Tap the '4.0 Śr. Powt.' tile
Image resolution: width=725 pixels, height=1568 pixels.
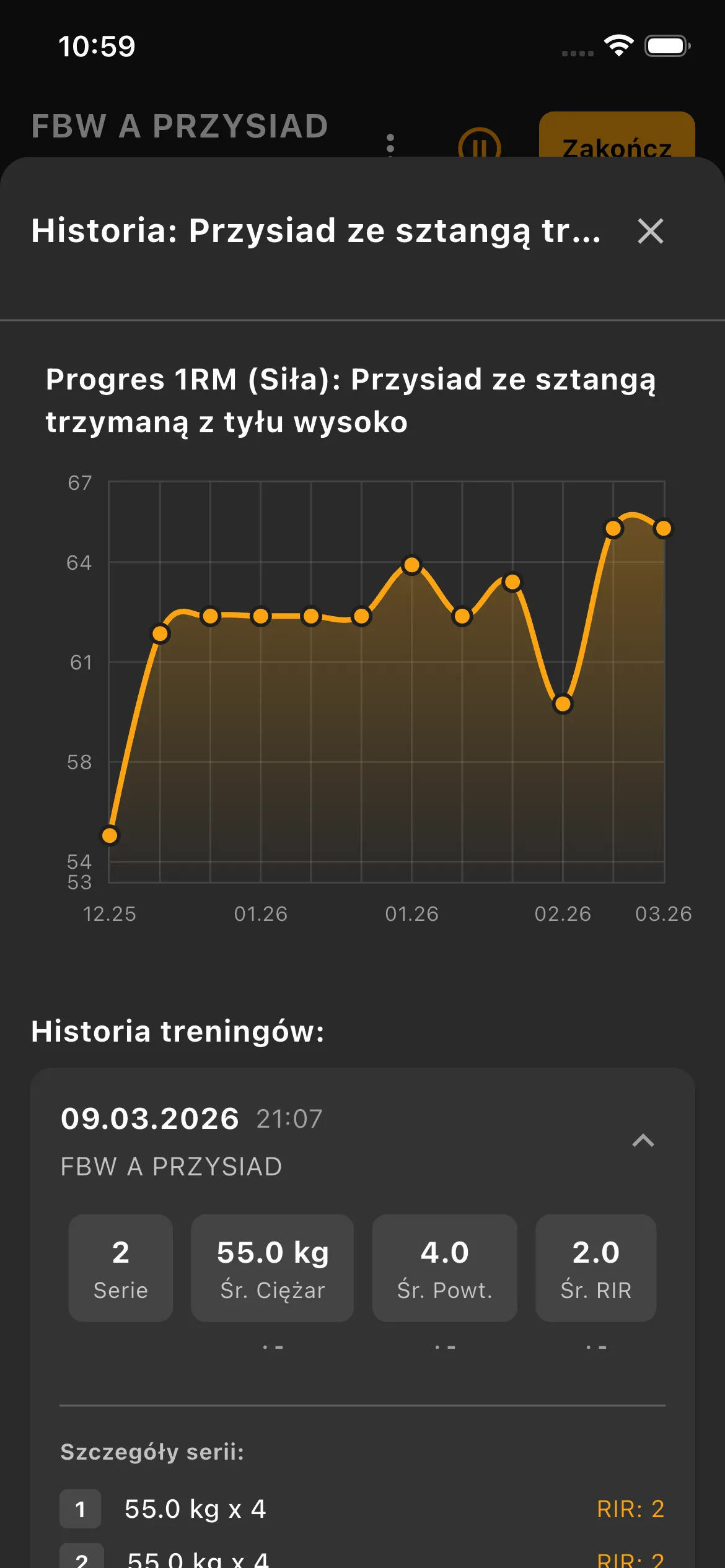click(444, 1268)
